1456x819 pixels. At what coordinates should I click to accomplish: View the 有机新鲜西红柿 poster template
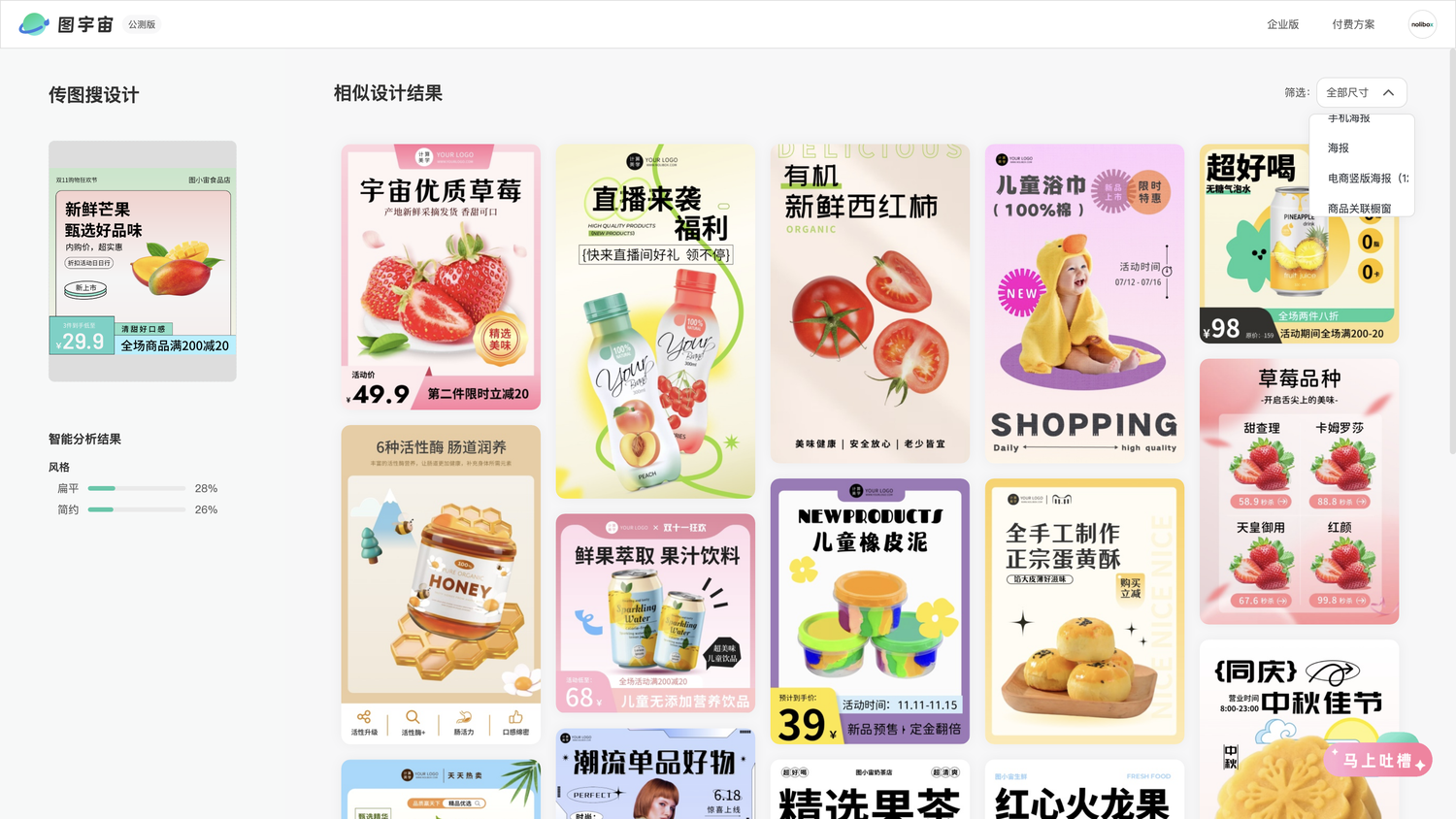pos(870,303)
